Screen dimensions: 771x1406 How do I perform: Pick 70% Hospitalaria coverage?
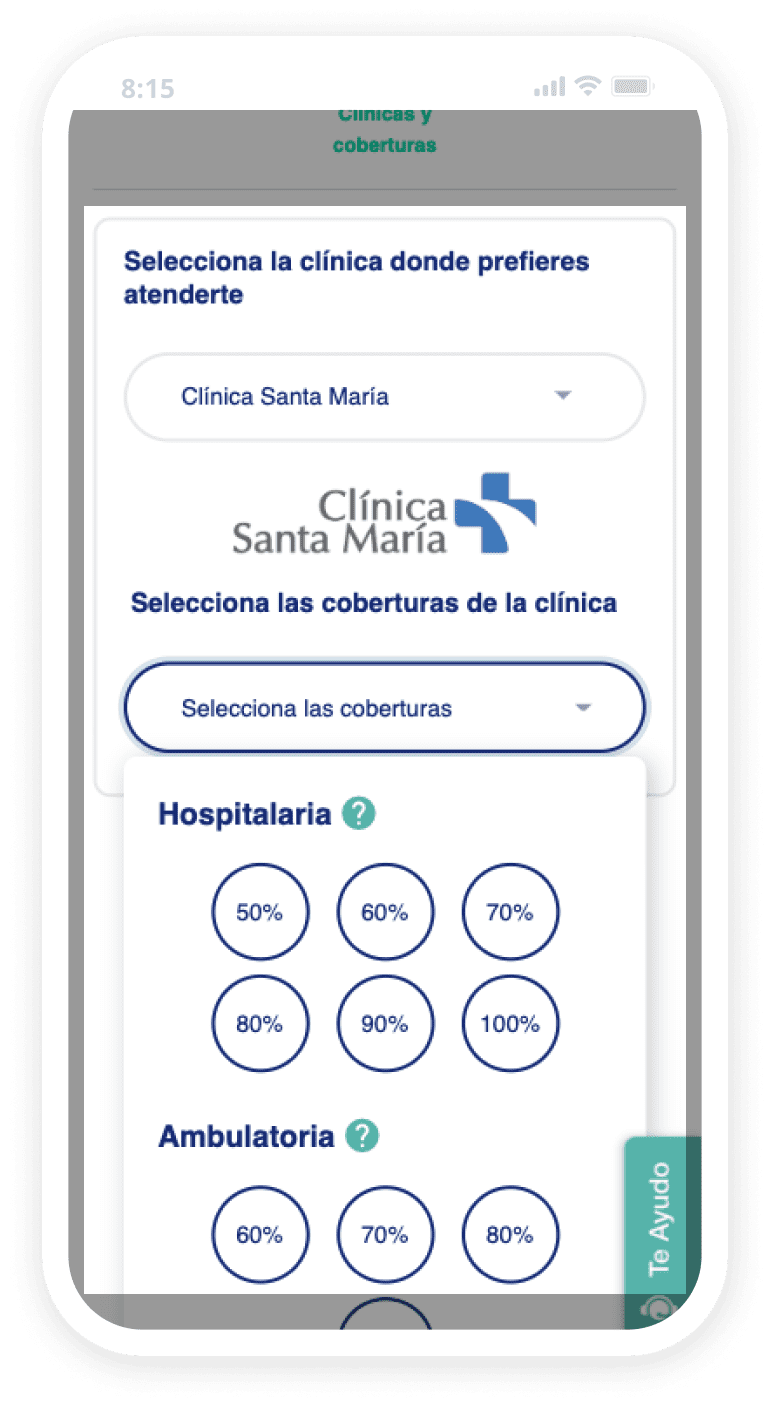pyautogui.click(x=510, y=912)
